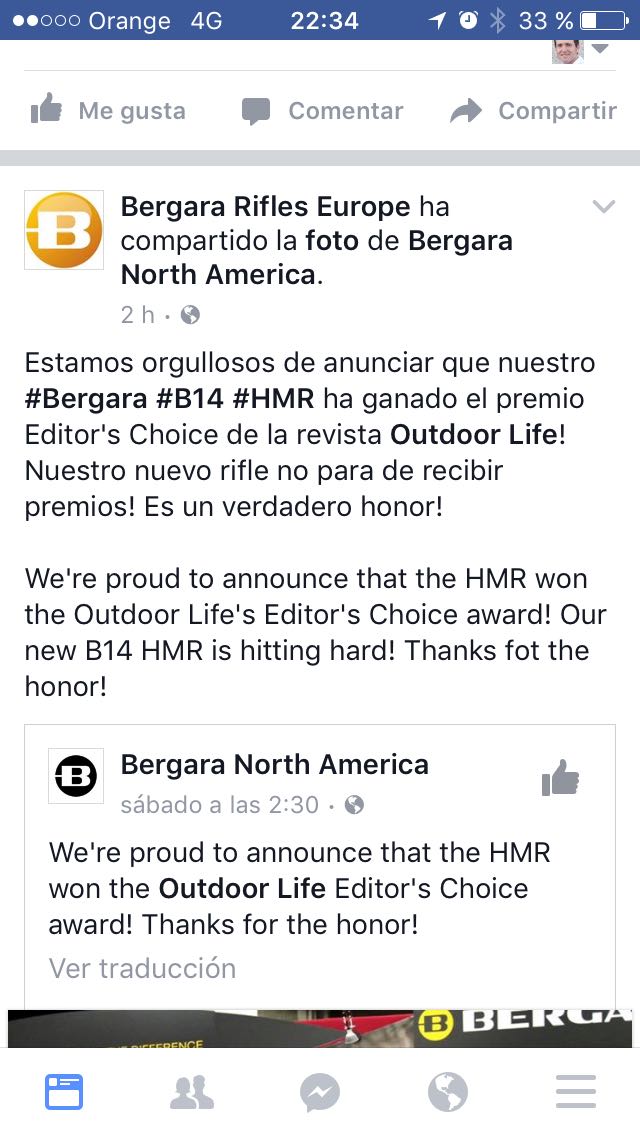Open the Bergara Rifles Europe post options chevron
The image size is (640, 1136).
click(x=603, y=207)
